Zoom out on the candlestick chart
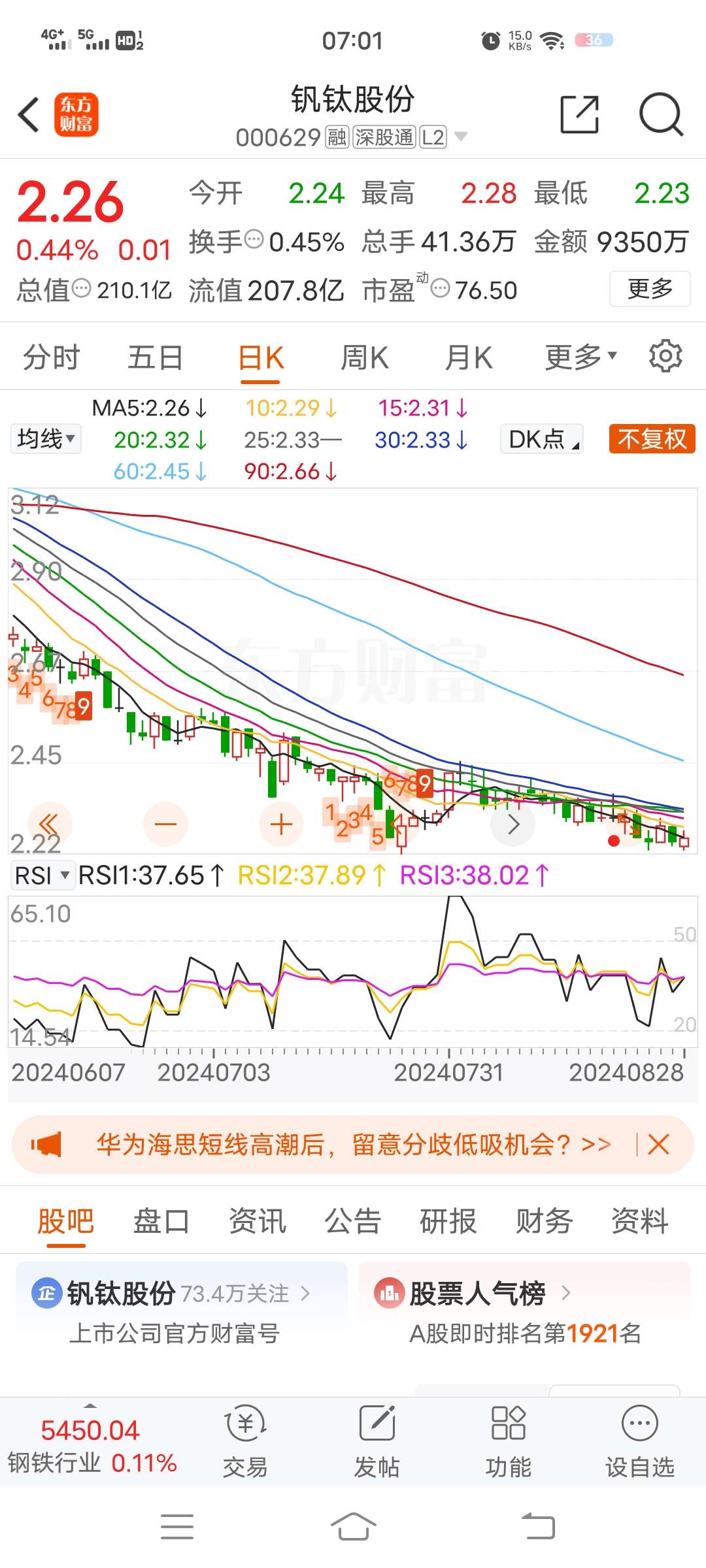This screenshot has height=1568, width=706. (x=165, y=825)
